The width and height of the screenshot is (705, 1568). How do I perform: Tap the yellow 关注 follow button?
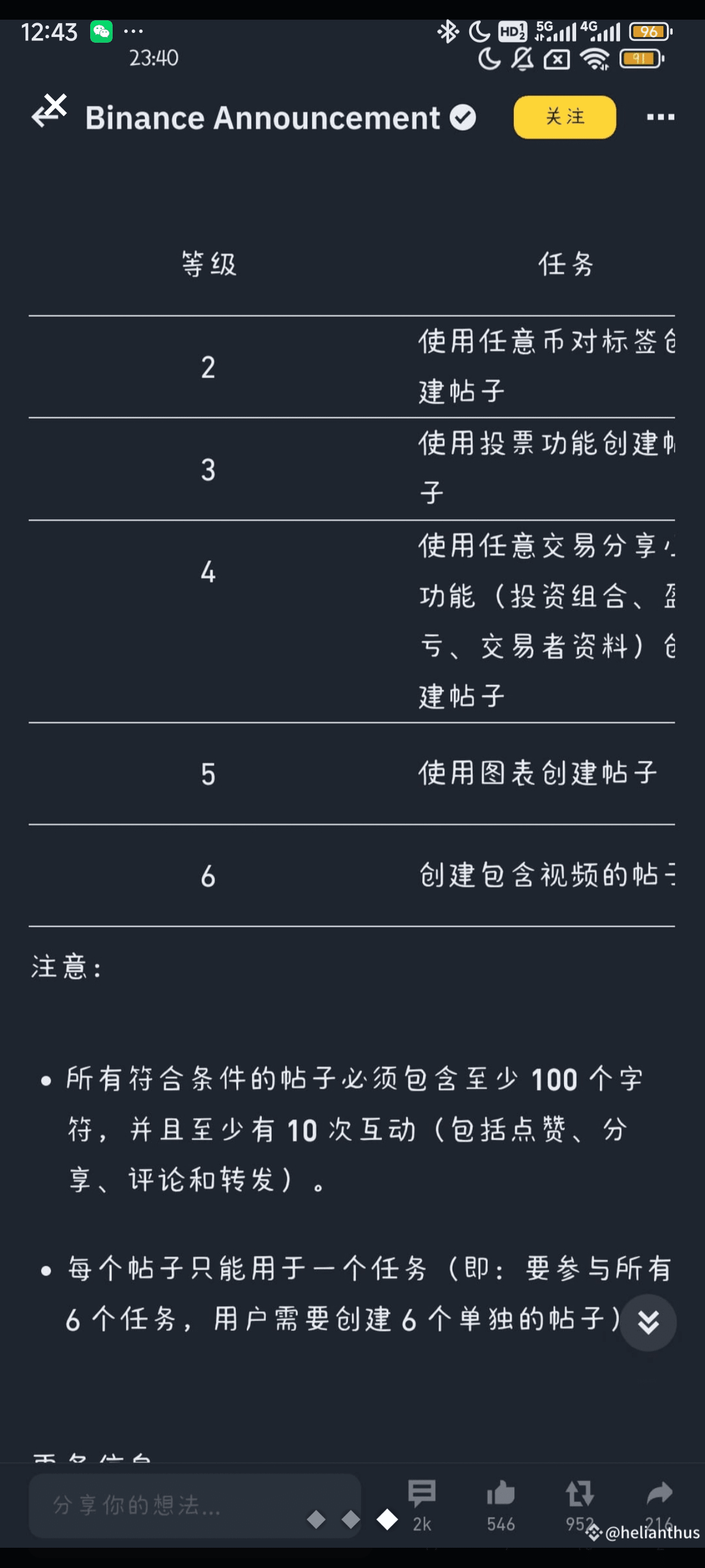pyautogui.click(x=564, y=117)
